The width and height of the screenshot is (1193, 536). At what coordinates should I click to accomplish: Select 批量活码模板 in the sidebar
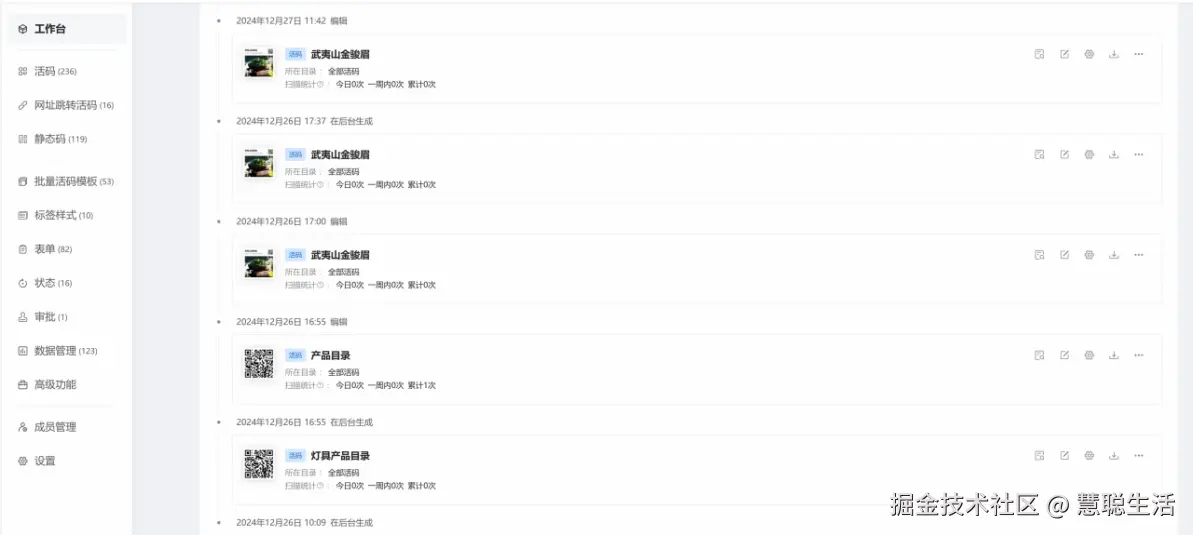click(65, 181)
